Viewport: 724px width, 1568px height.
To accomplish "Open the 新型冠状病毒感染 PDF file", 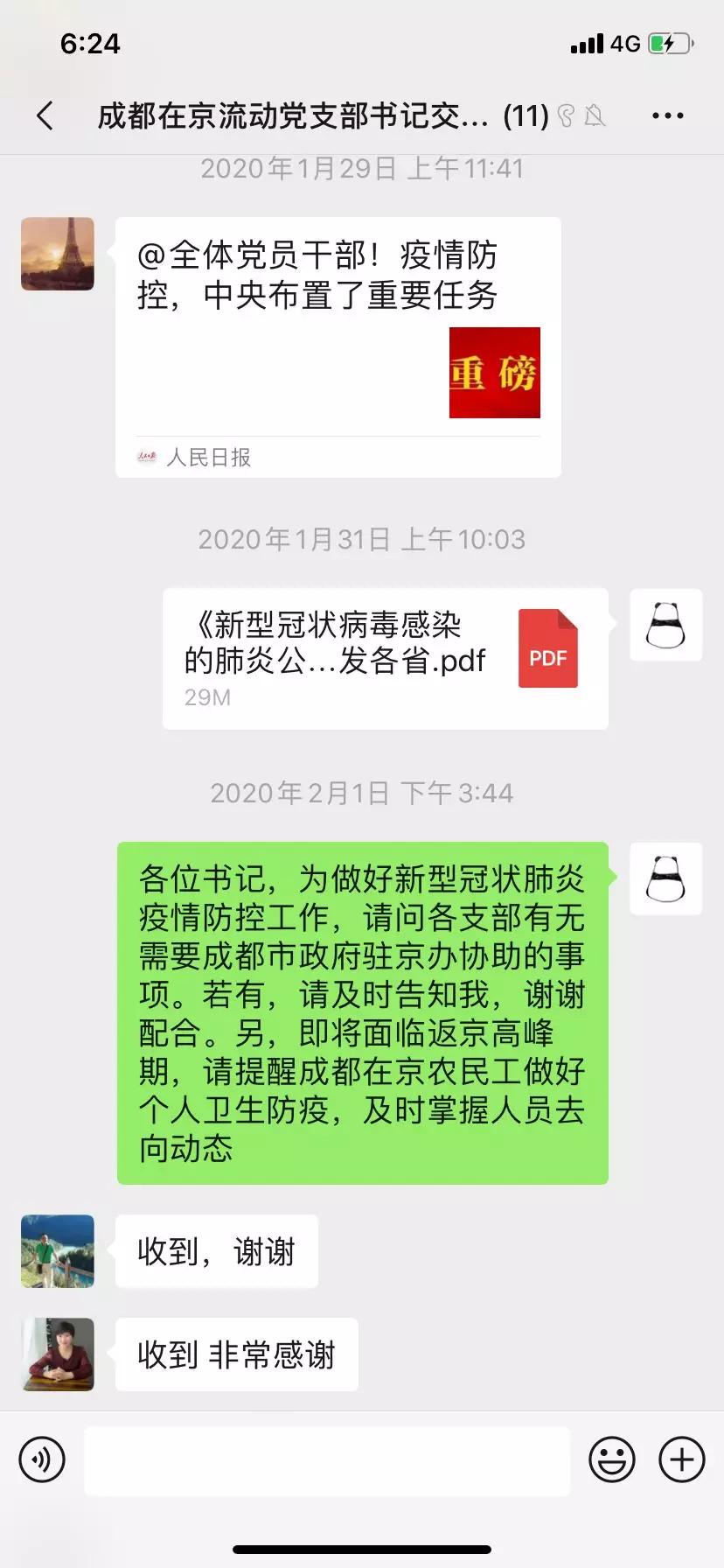I will click(x=385, y=658).
